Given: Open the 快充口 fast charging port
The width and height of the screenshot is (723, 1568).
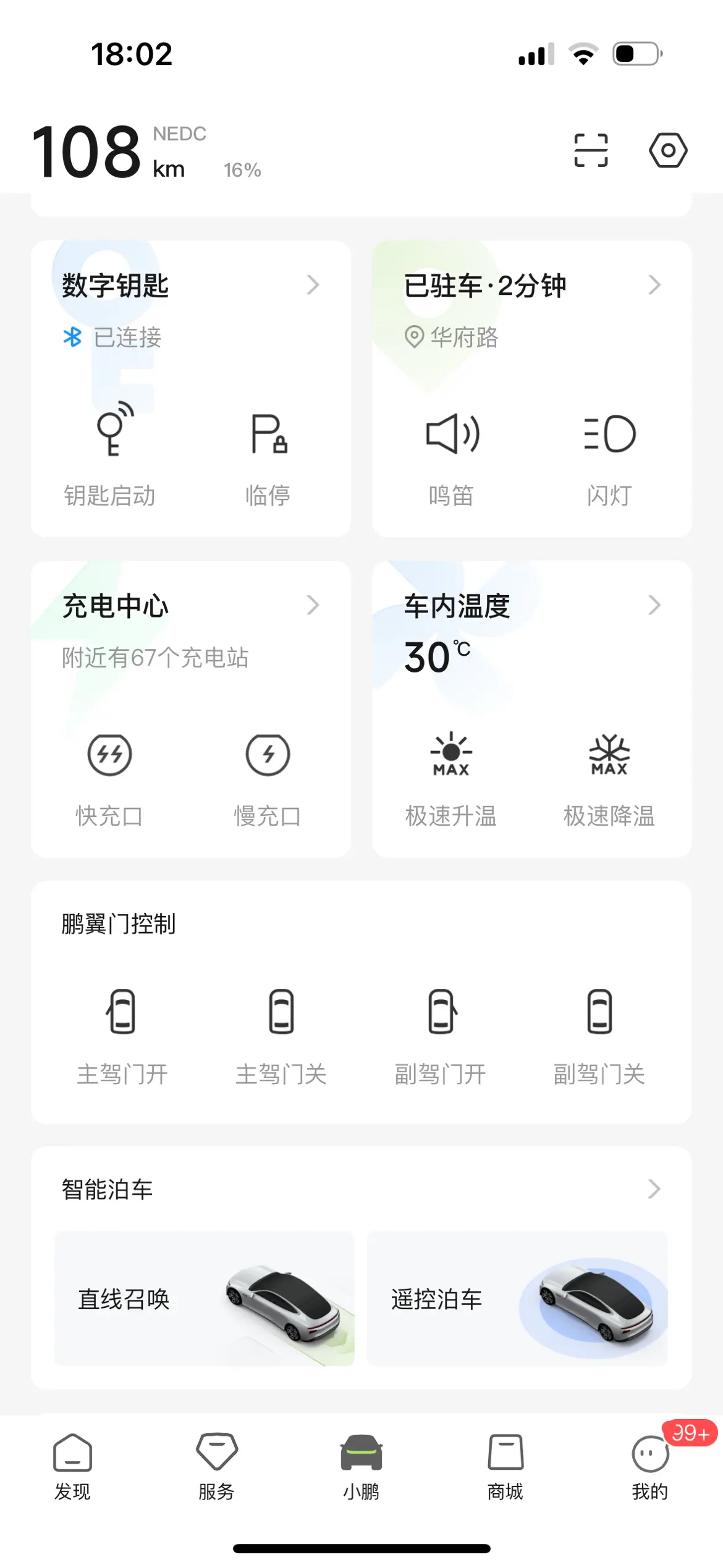Looking at the screenshot, I should [110, 776].
